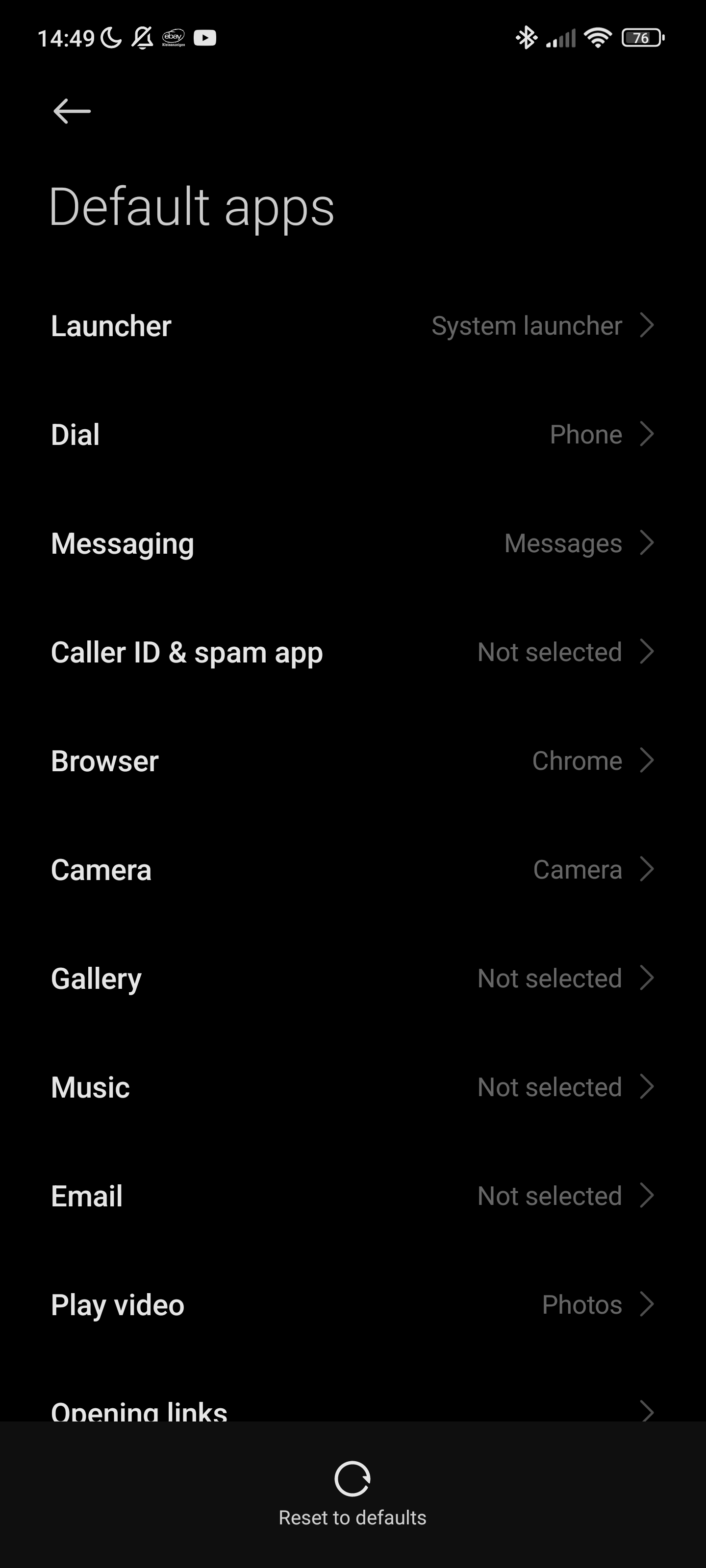Screen dimensions: 706x1568
Task: Go back using the arrow icon
Action: (72, 111)
